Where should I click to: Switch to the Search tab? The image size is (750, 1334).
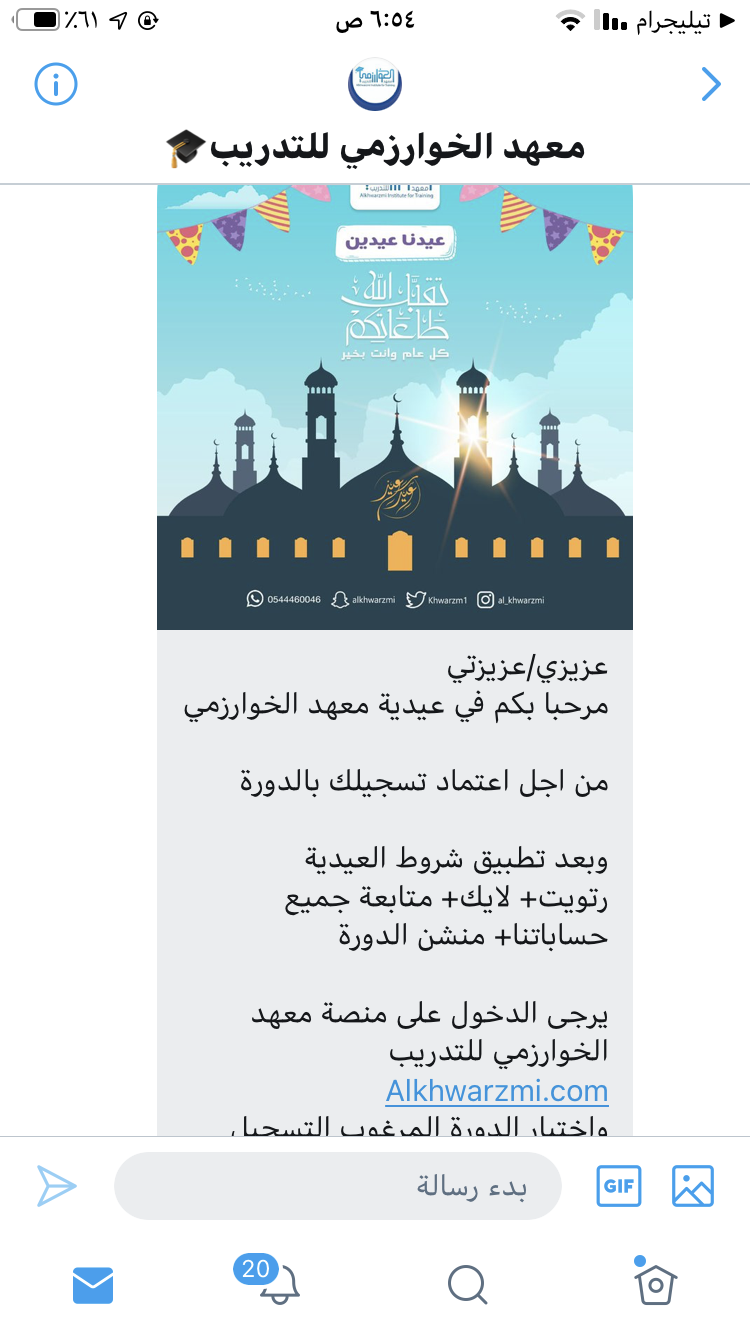tap(467, 1284)
